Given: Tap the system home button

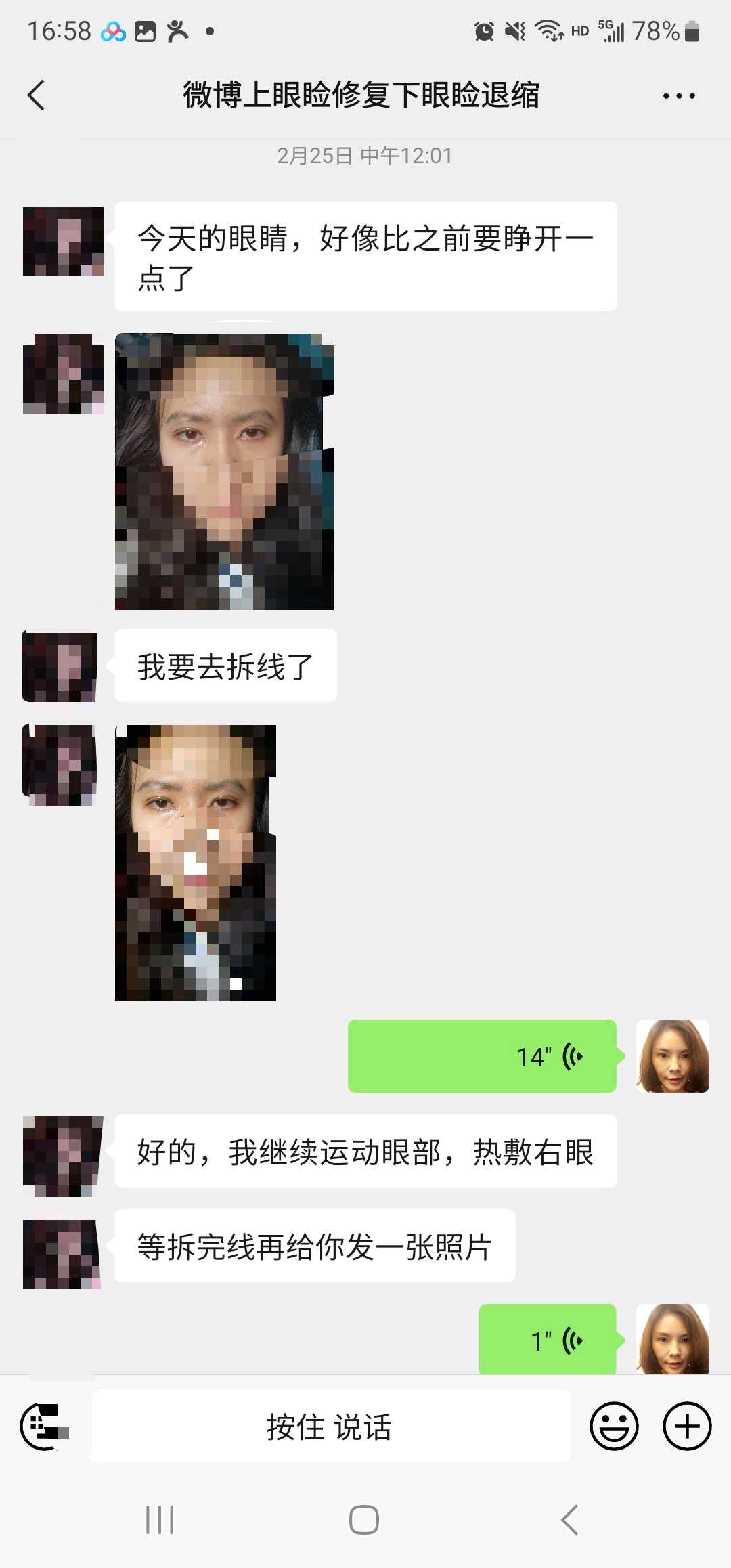Looking at the screenshot, I should tap(364, 1520).
